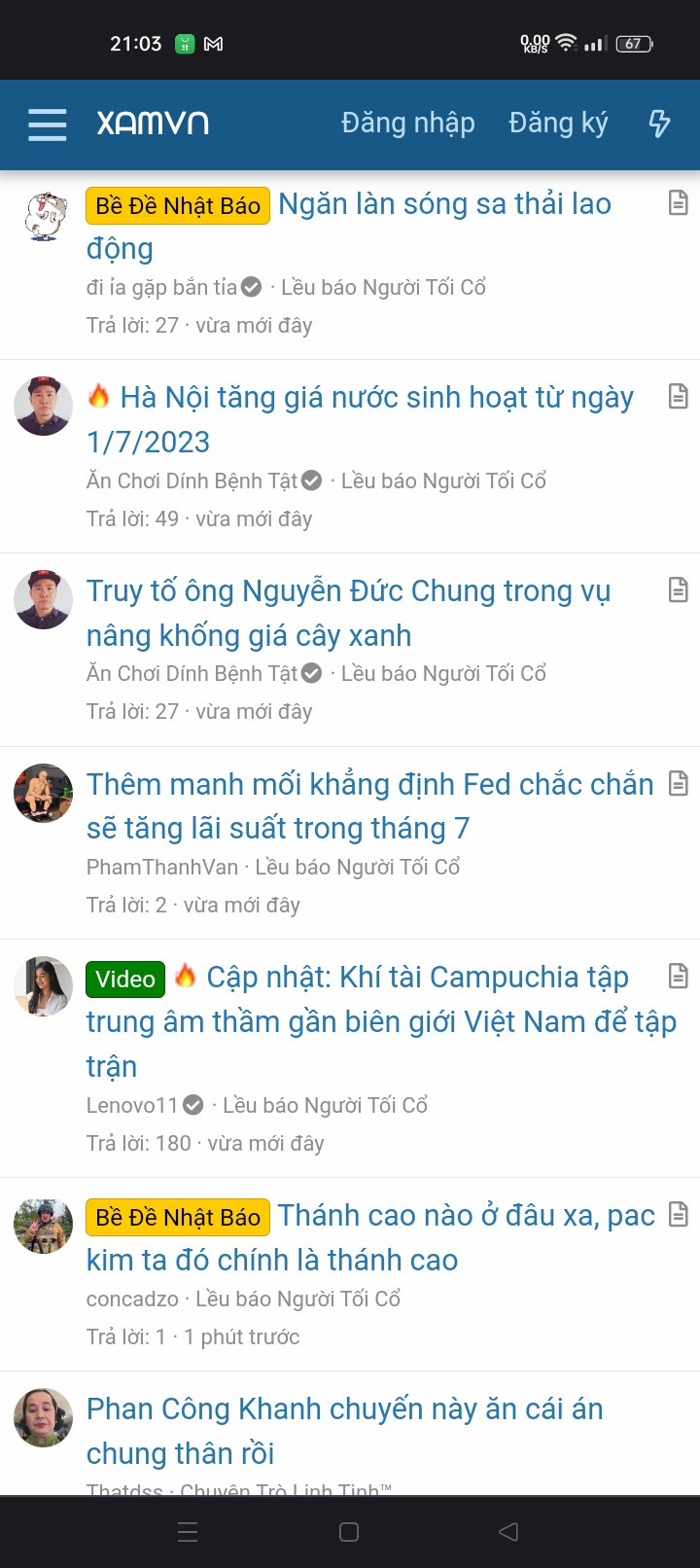This screenshot has width=700, height=1568.
Task: Open thread Cập nhật: Khí tài Campuchia
Action: coord(418,978)
